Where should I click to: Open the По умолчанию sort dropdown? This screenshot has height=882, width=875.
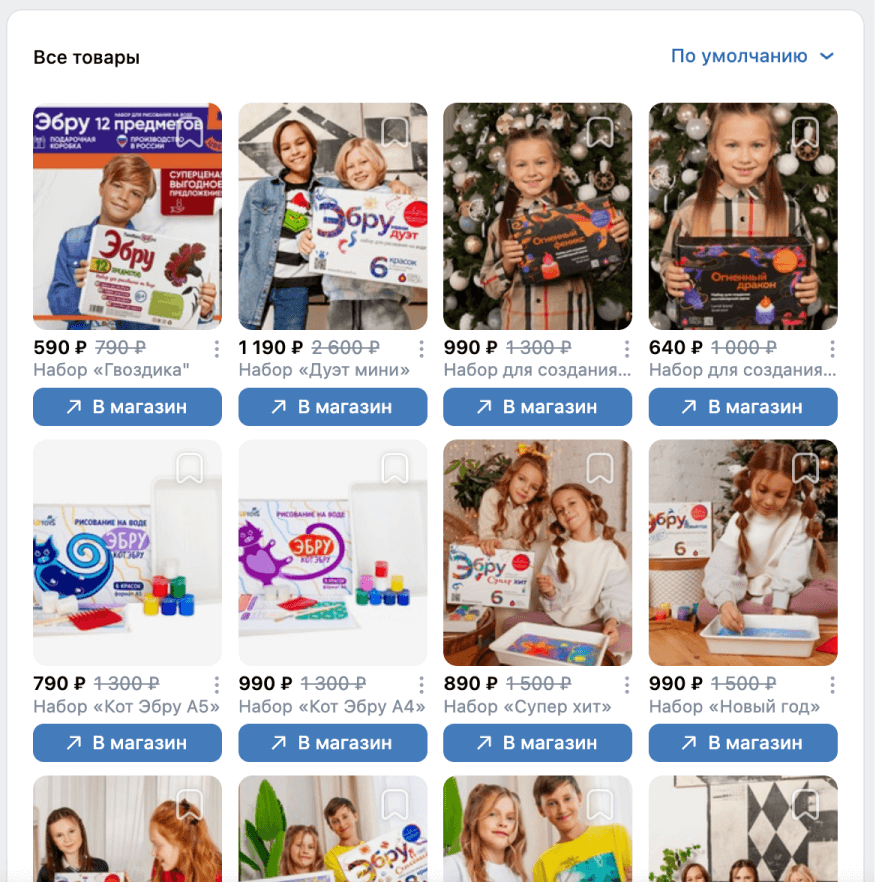(x=752, y=56)
